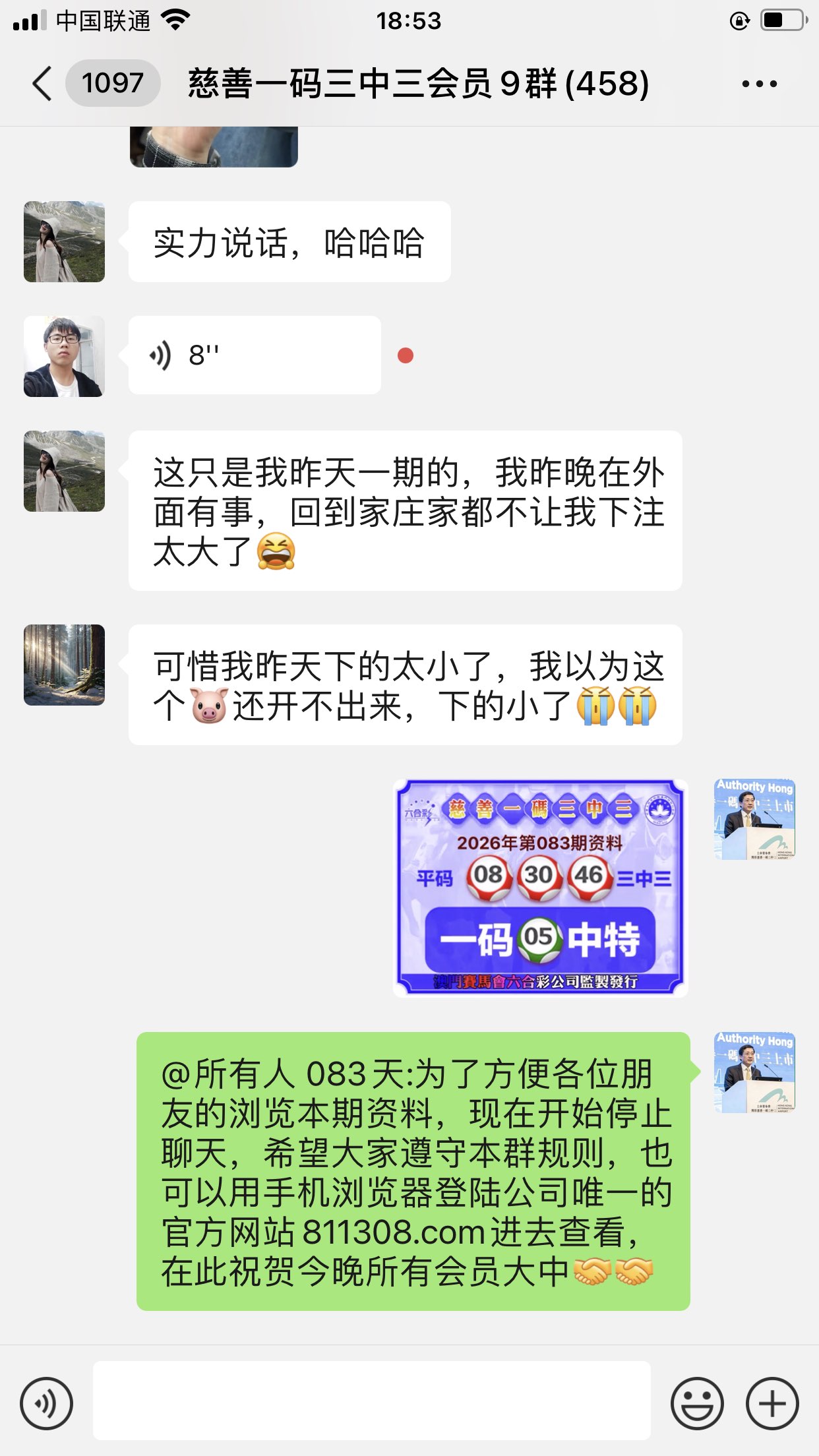Viewport: 819px width, 1456px height.
Task: Open sender avatar beside the @所有人 announcement
Action: [754, 1072]
